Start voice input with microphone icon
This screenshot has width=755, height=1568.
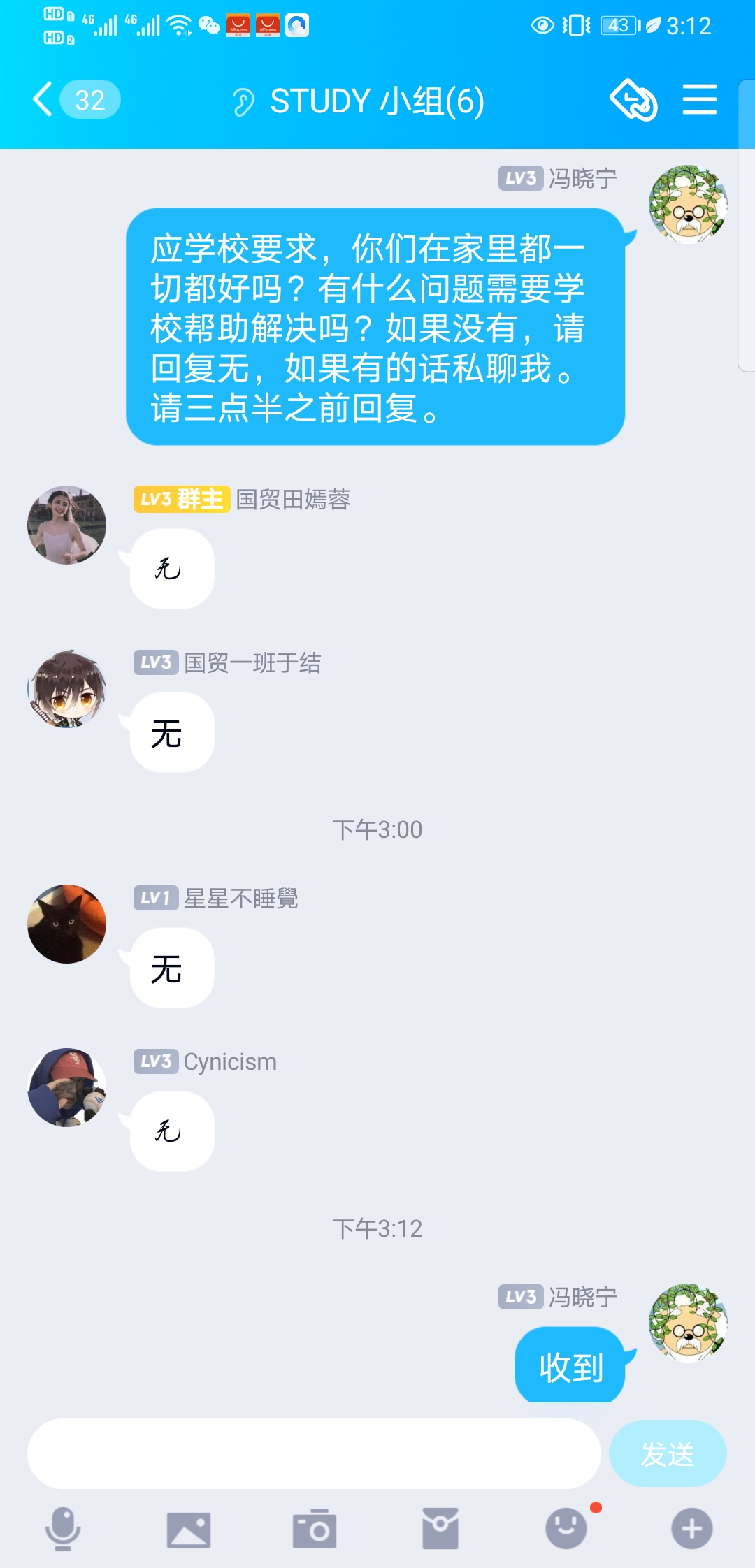(63, 1529)
